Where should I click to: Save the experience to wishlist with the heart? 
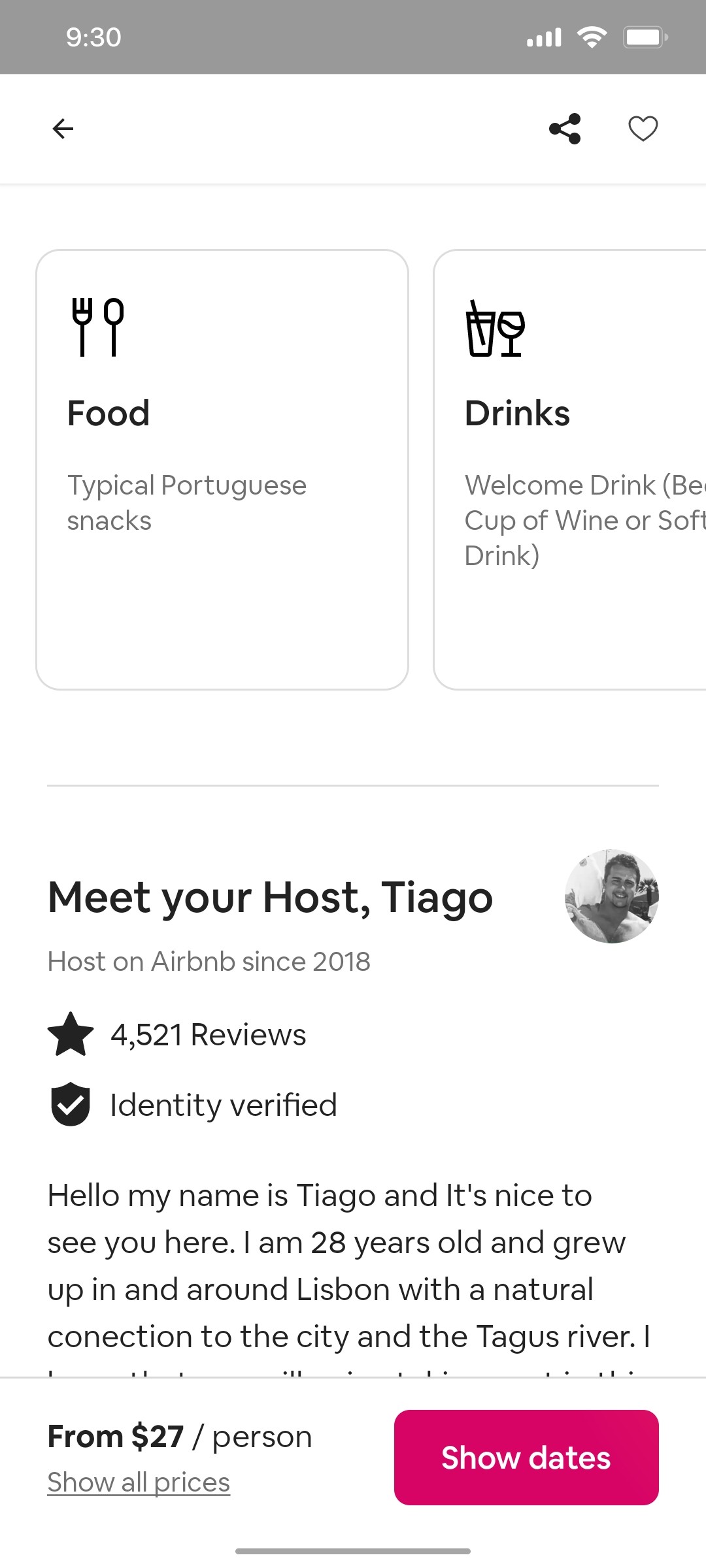643,128
